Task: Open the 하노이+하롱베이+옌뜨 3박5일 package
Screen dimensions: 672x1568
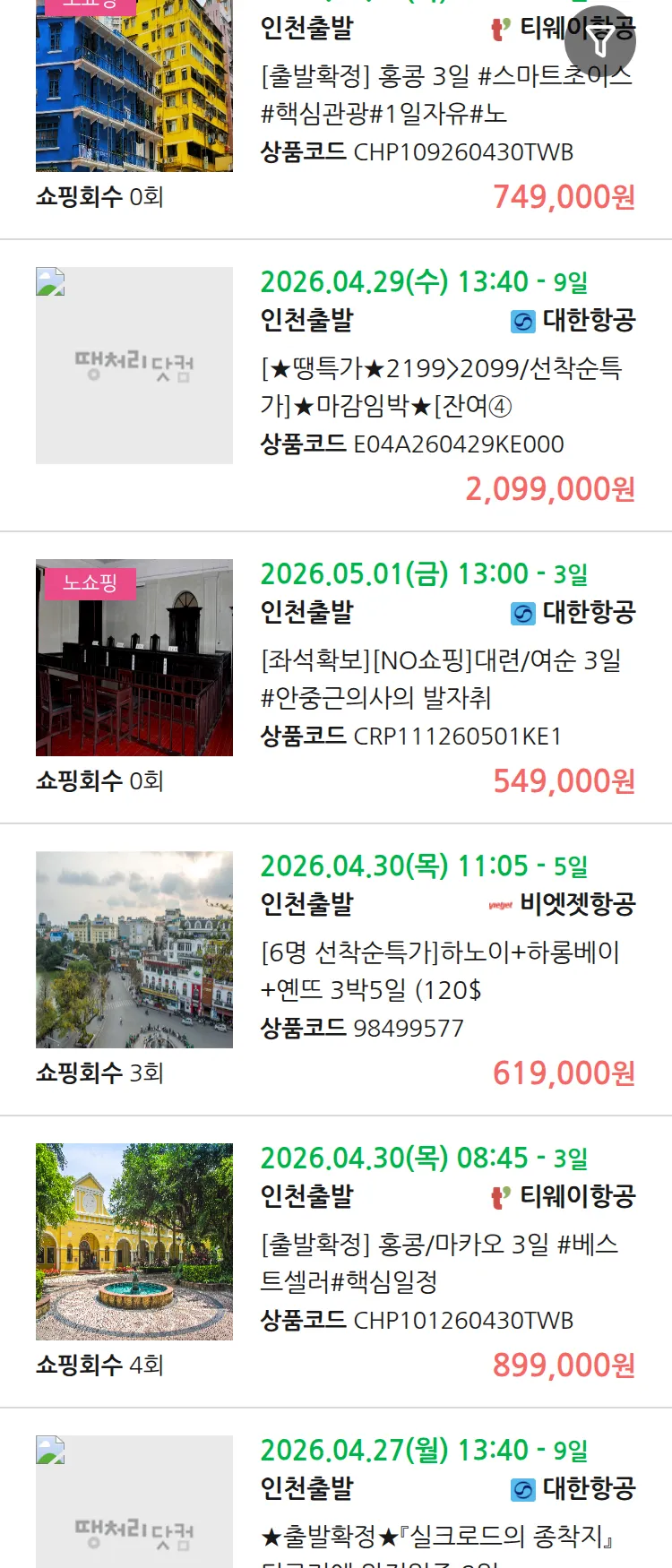Action: [x=440, y=970]
